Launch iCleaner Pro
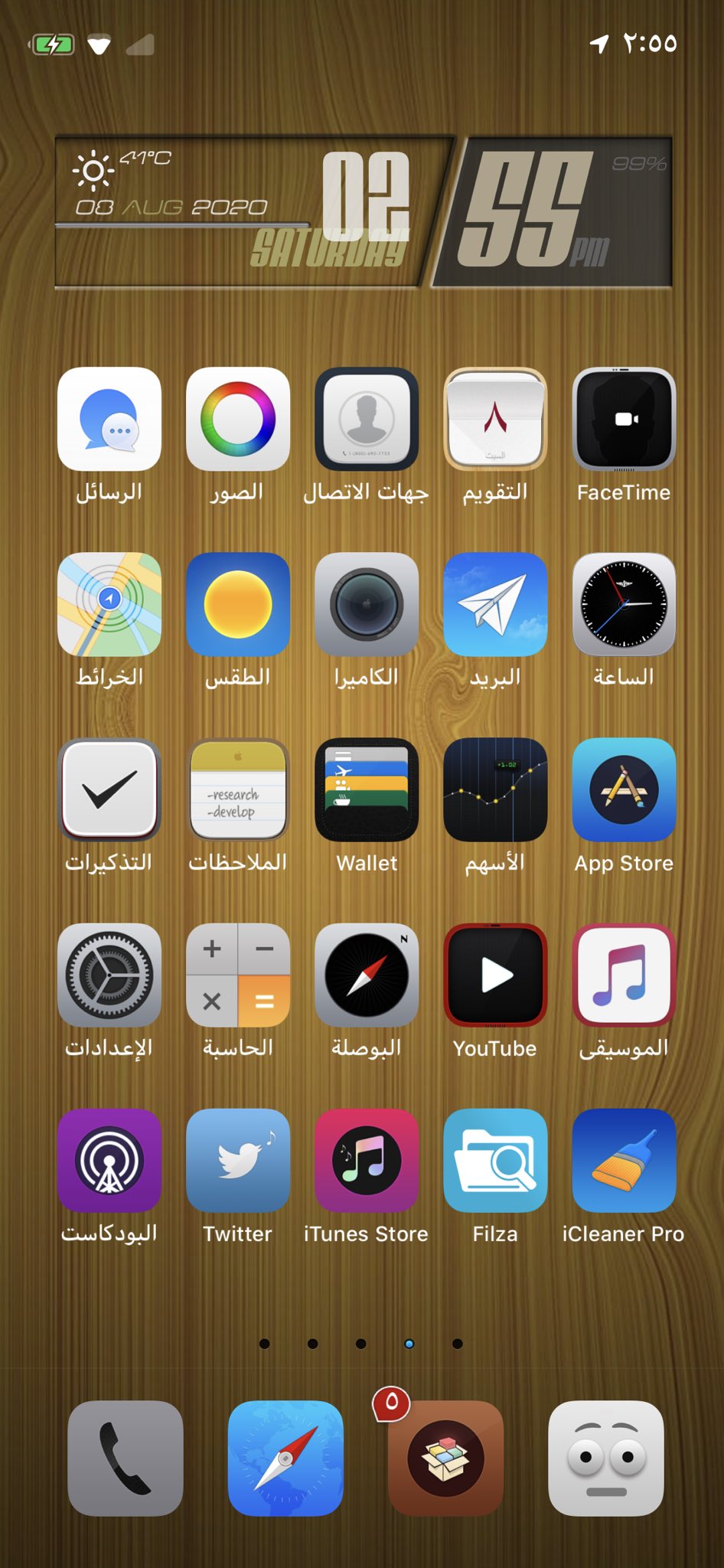Screen dimensions: 724x1568 coord(624,1160)
